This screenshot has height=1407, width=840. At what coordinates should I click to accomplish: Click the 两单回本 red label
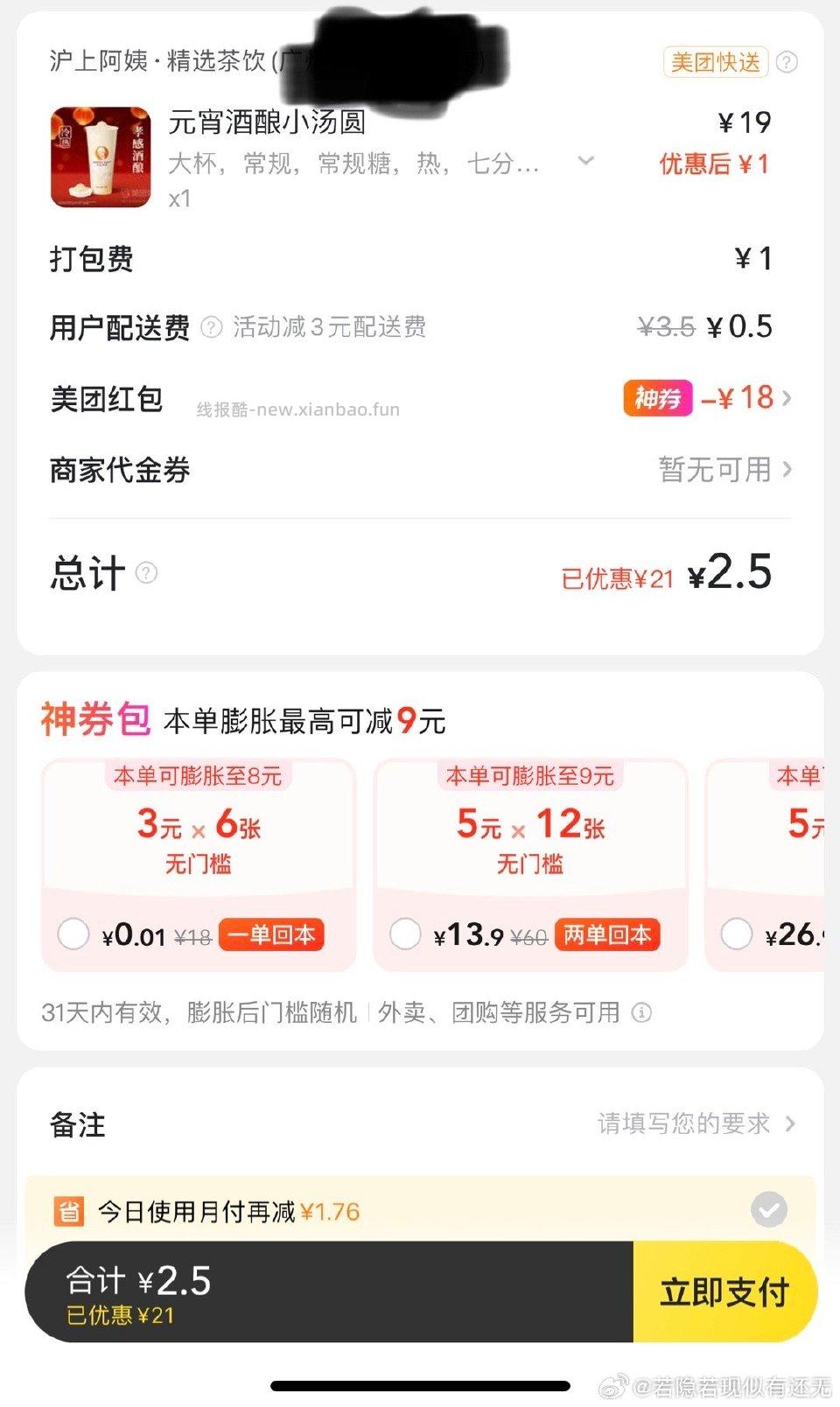(608, 934)
